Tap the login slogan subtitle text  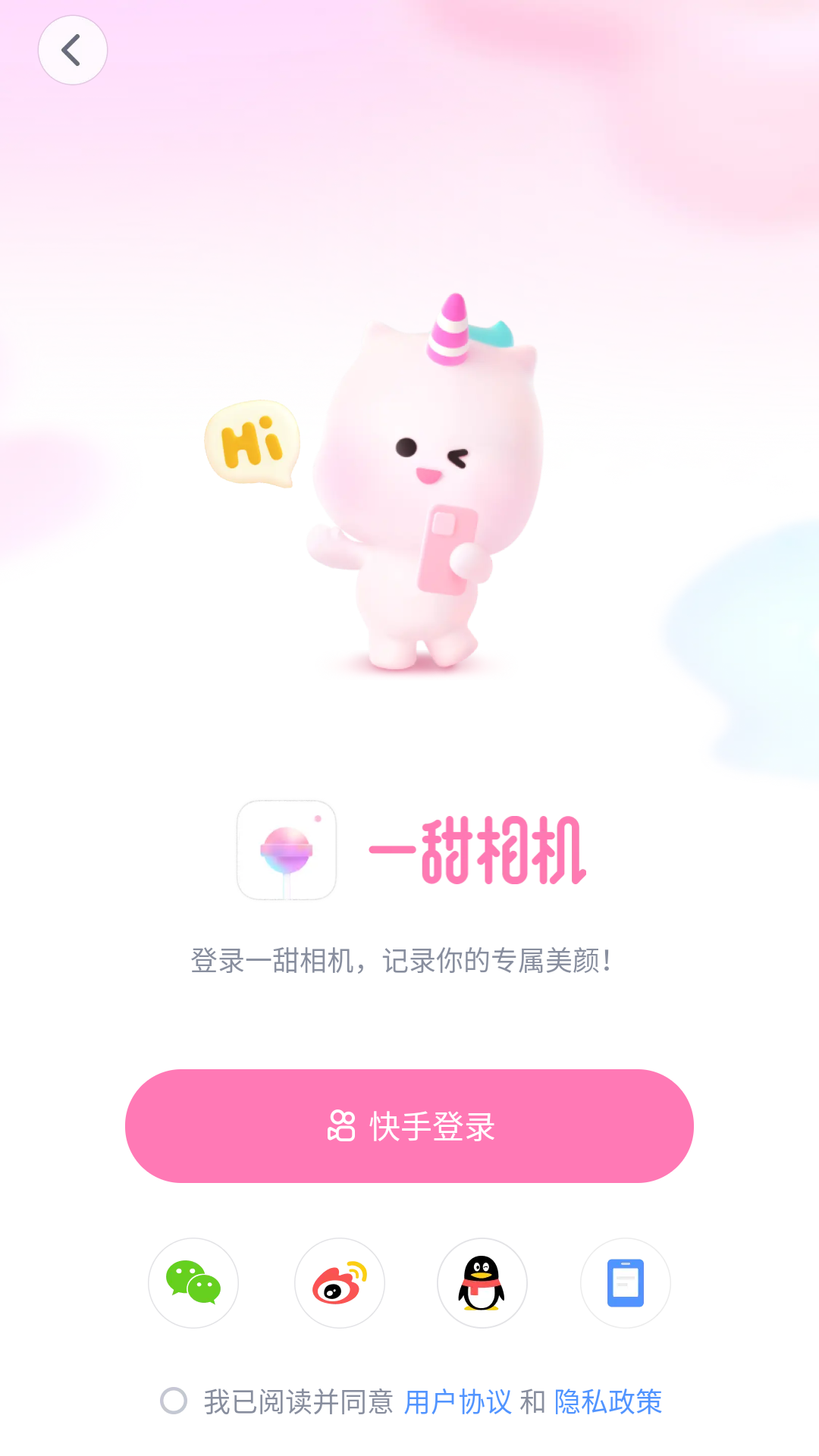tap(403, 960)
